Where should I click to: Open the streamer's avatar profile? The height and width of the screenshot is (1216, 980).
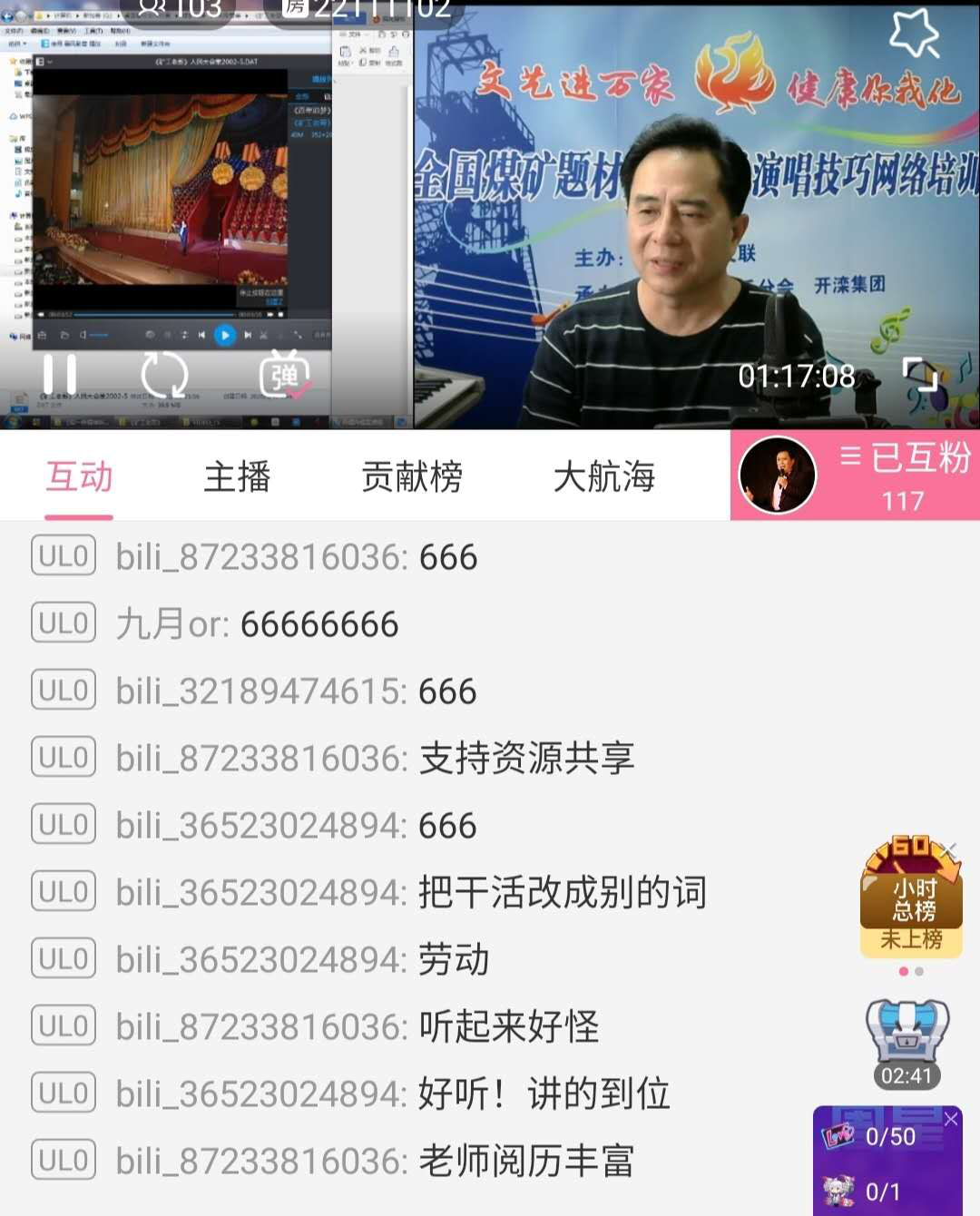pyautogui.click(x=778, y=475)
